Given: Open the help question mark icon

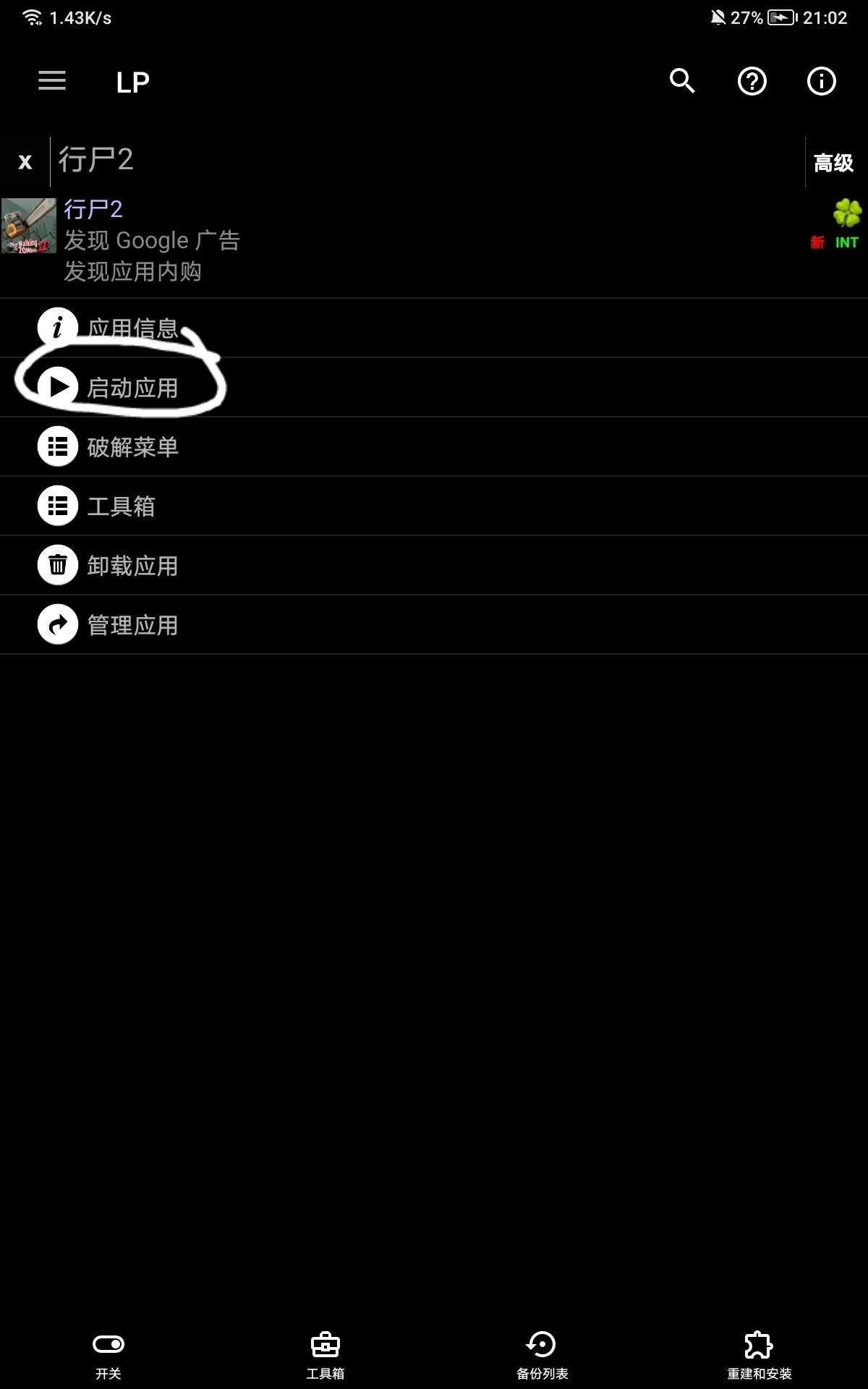Looking at the screenshot, I should point(752,81).
